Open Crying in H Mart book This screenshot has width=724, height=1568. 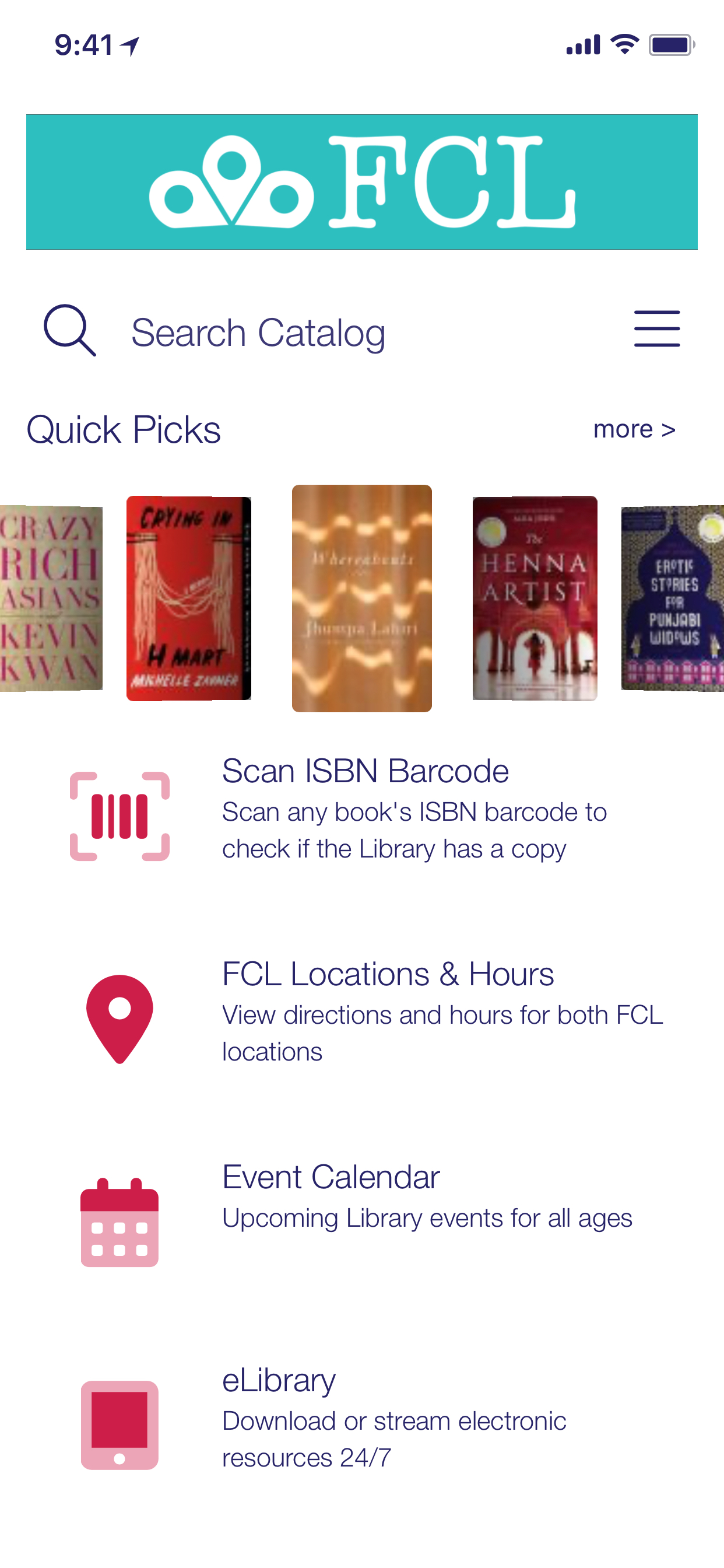tap(189, 598)
